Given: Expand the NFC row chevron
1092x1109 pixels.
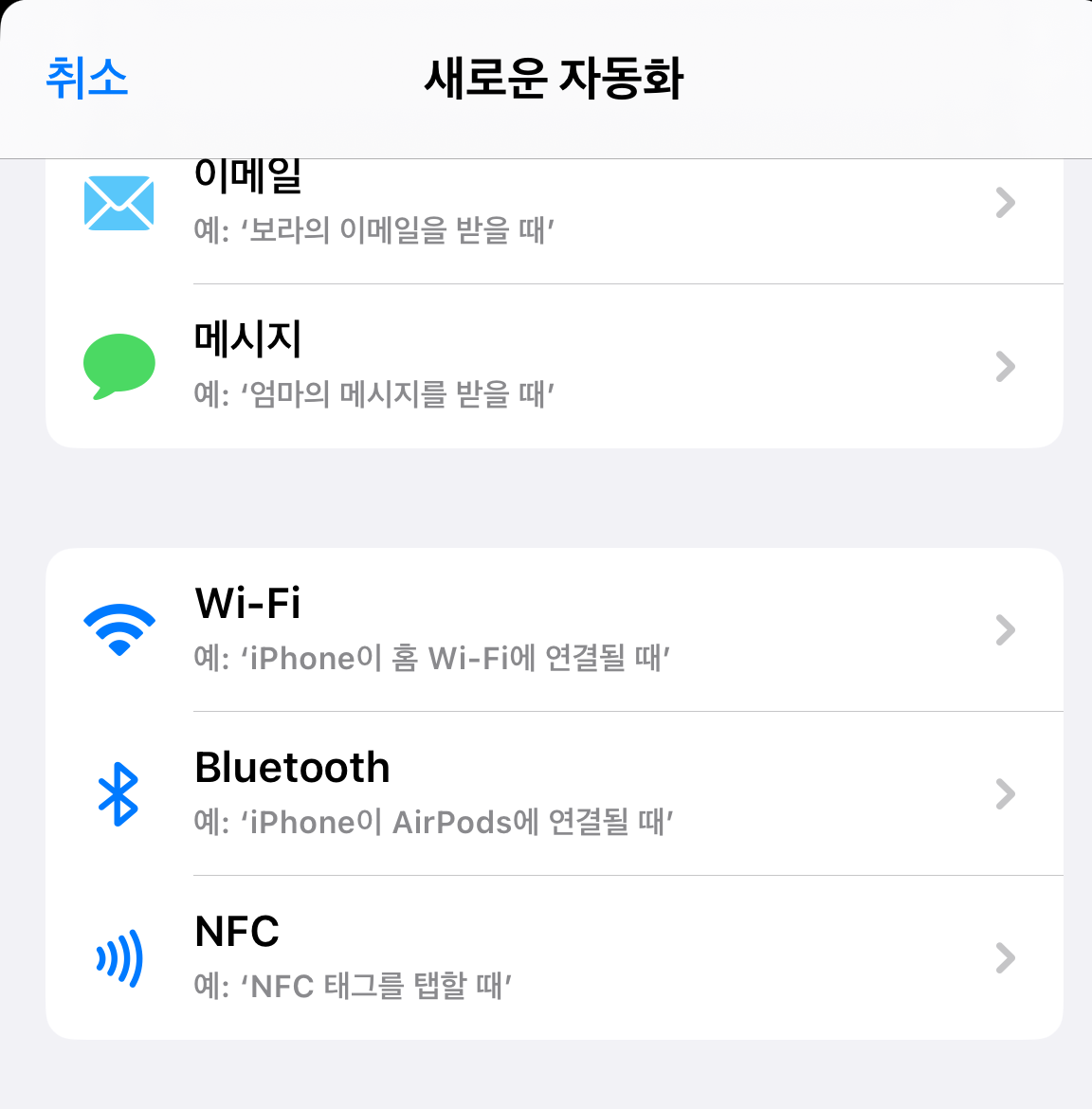Looking at the screenshot, I should (1005, 957).
